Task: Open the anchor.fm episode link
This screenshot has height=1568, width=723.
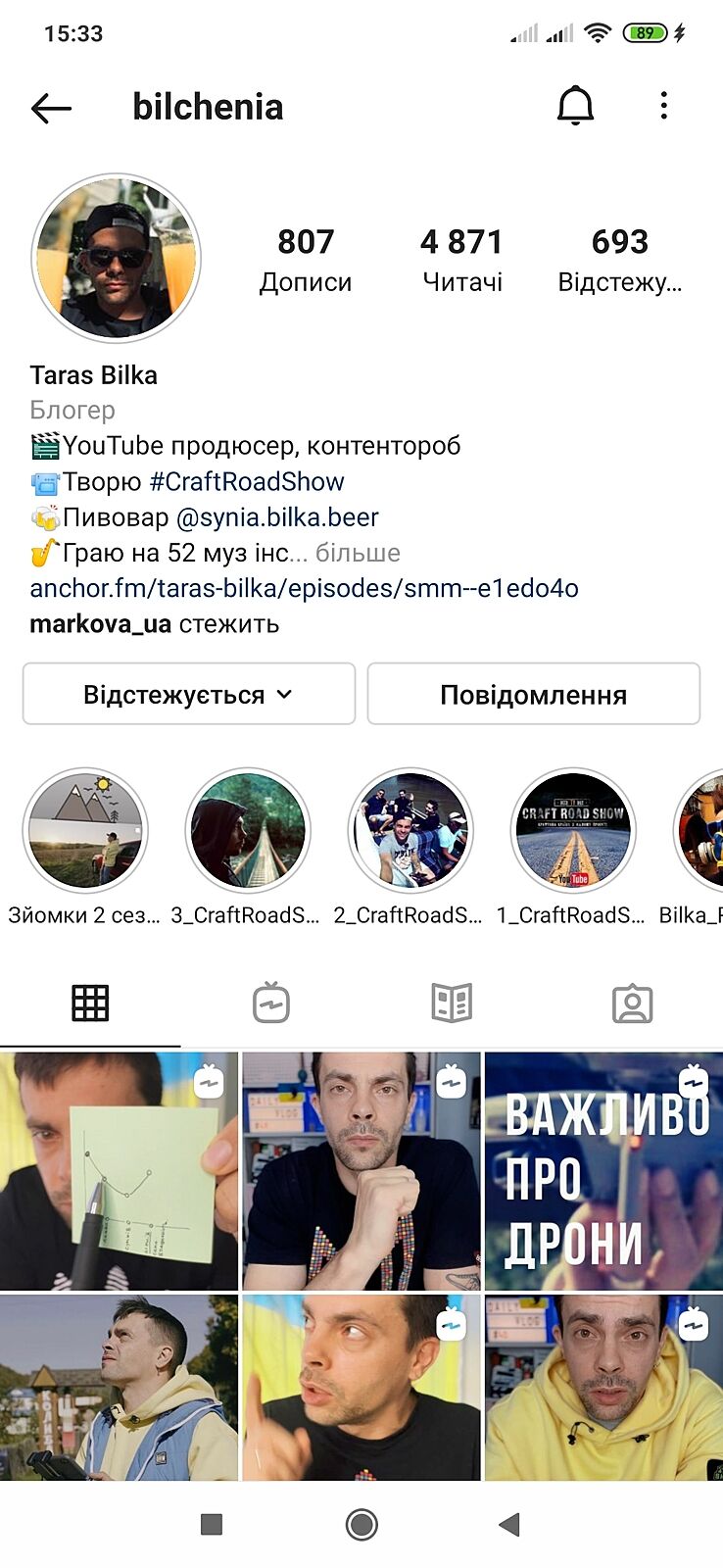Action: [x=304, y=588]
